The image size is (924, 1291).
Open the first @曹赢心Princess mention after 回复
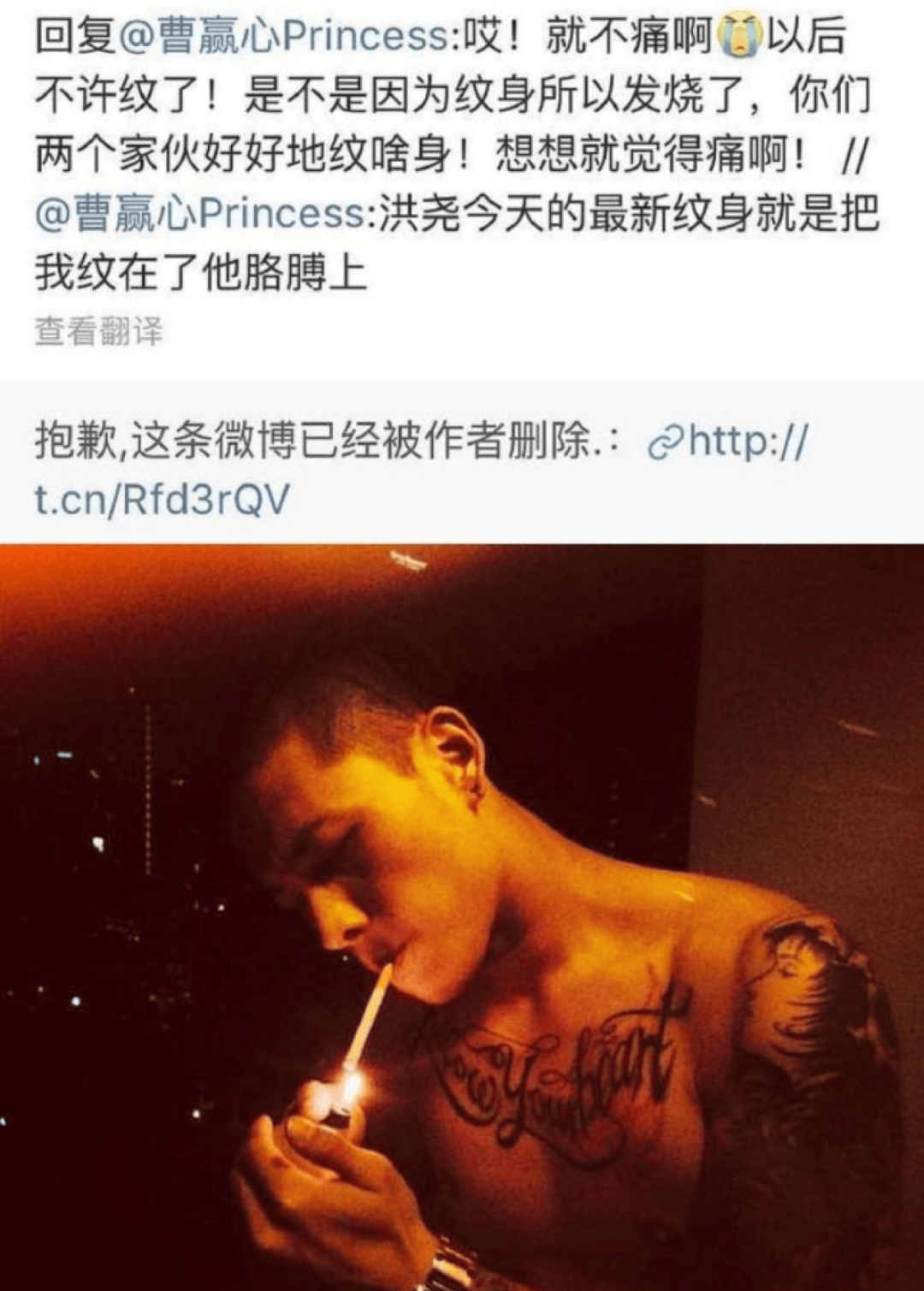(x=282, y=38)
